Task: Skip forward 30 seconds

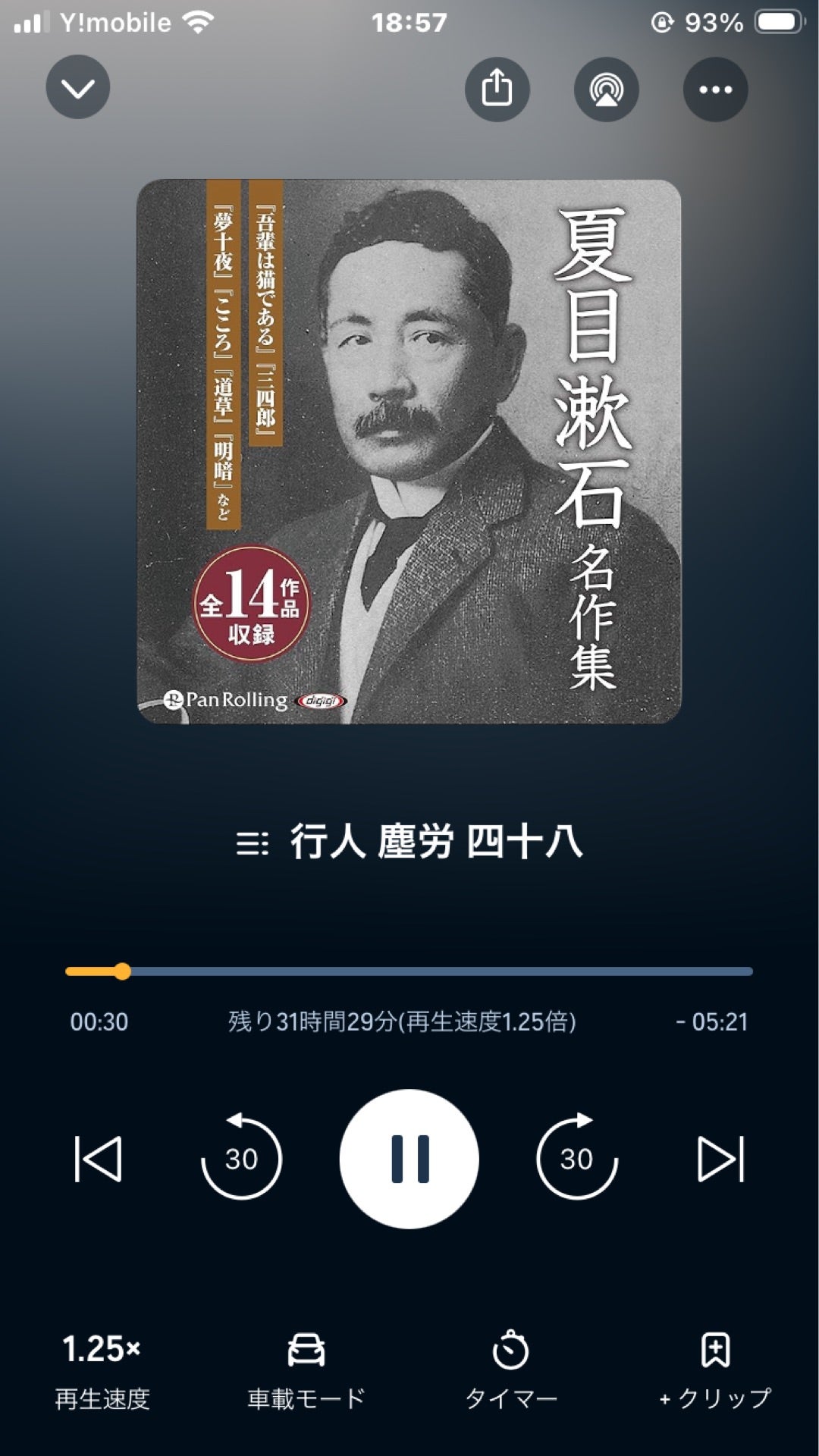Action: click(x=577, y=1156)
